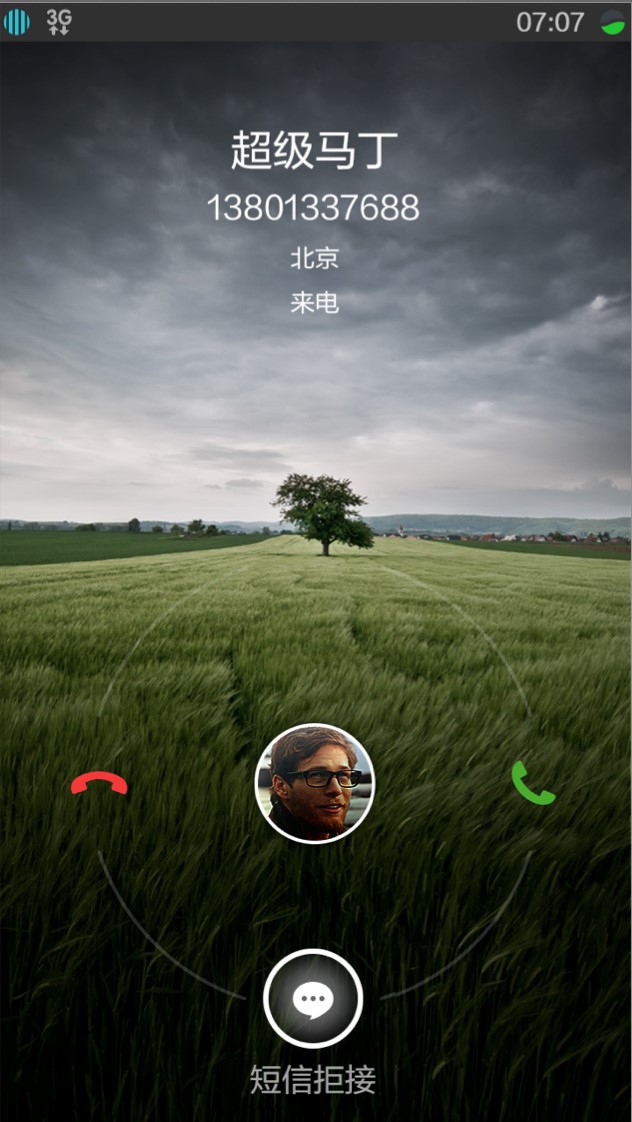The width and height of the screenshot is (632, 1122).
Task: Tap the caller's round avatar photo
Action: click(x=315, y=783)
